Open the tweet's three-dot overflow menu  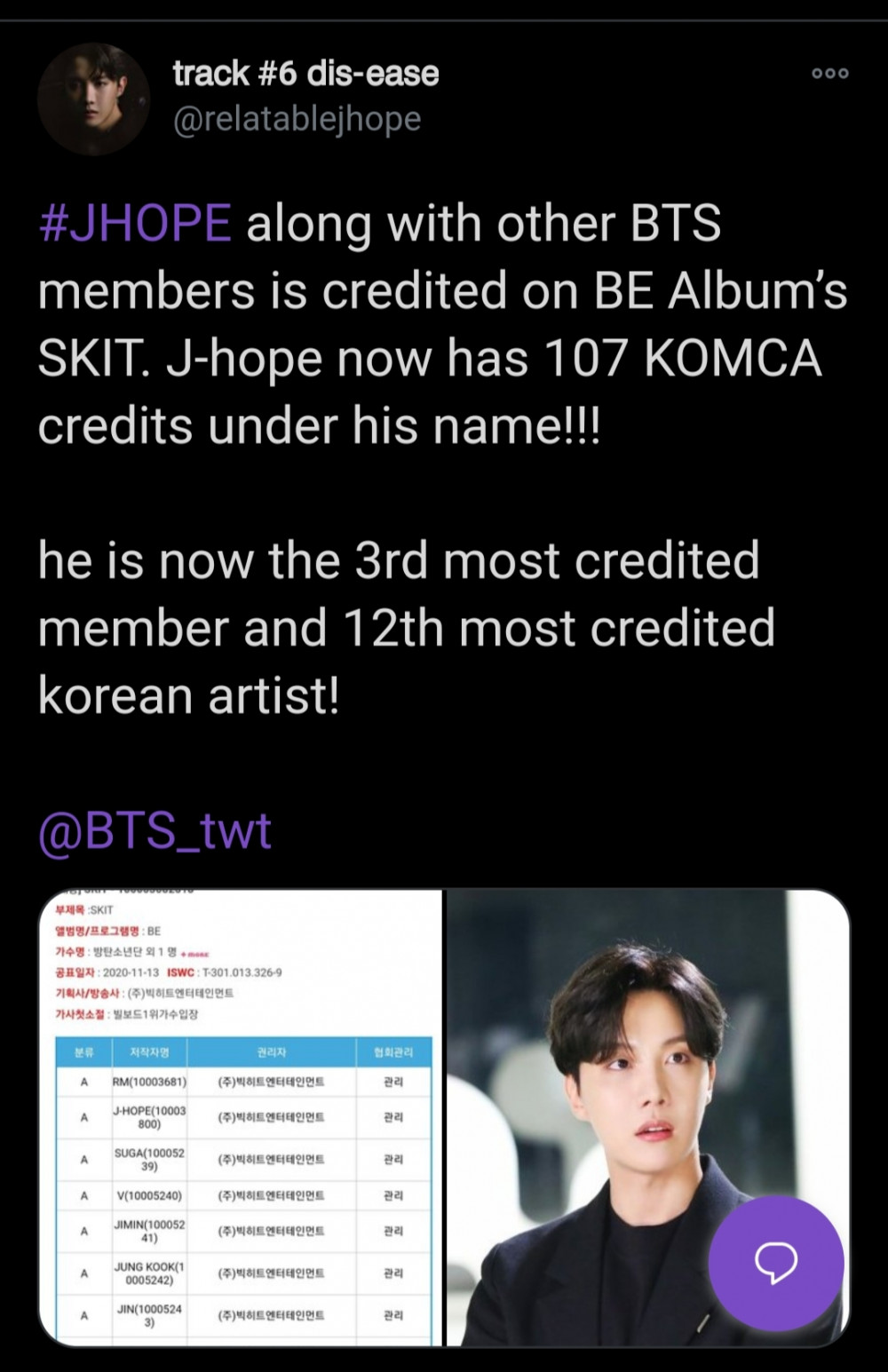point(830,74)
